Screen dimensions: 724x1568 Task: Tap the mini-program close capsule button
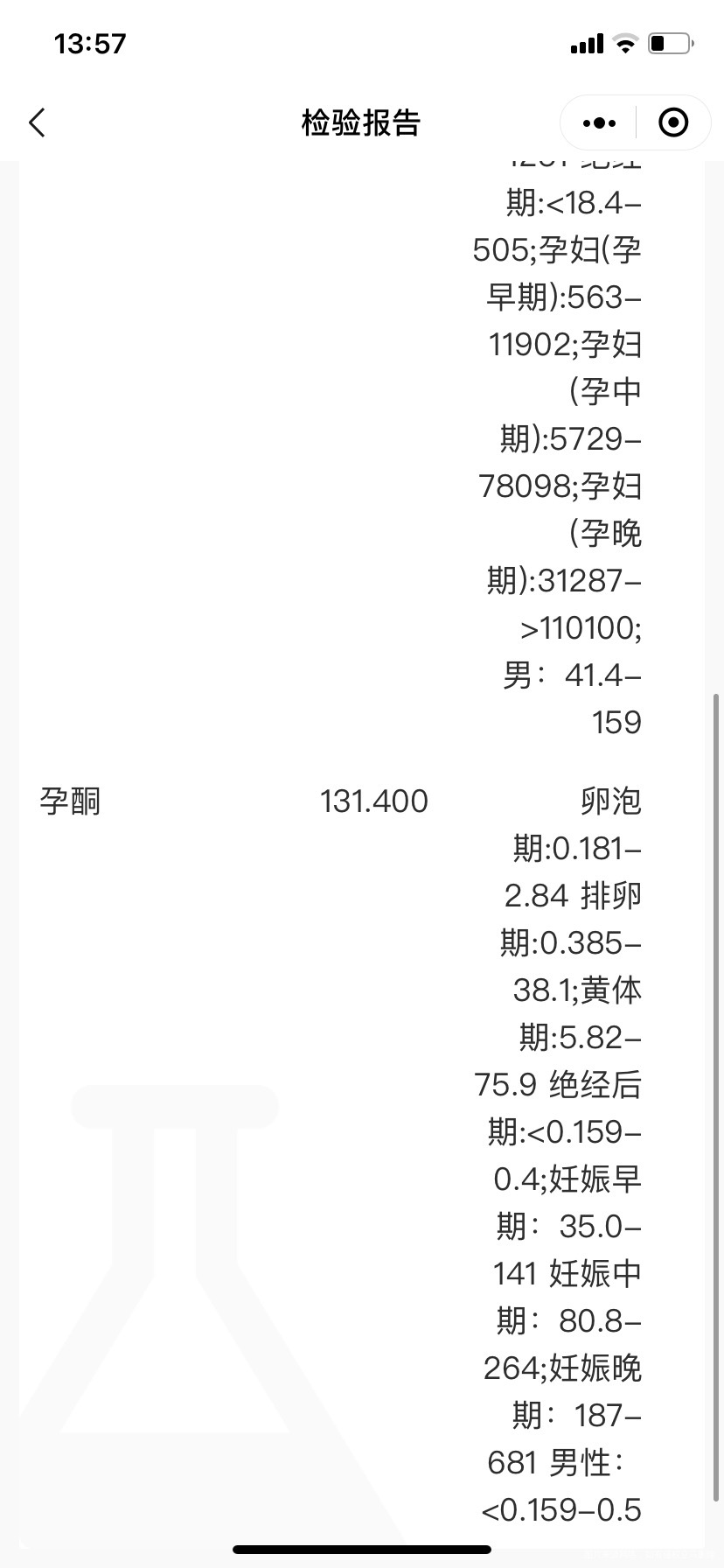tap(672, 122)
